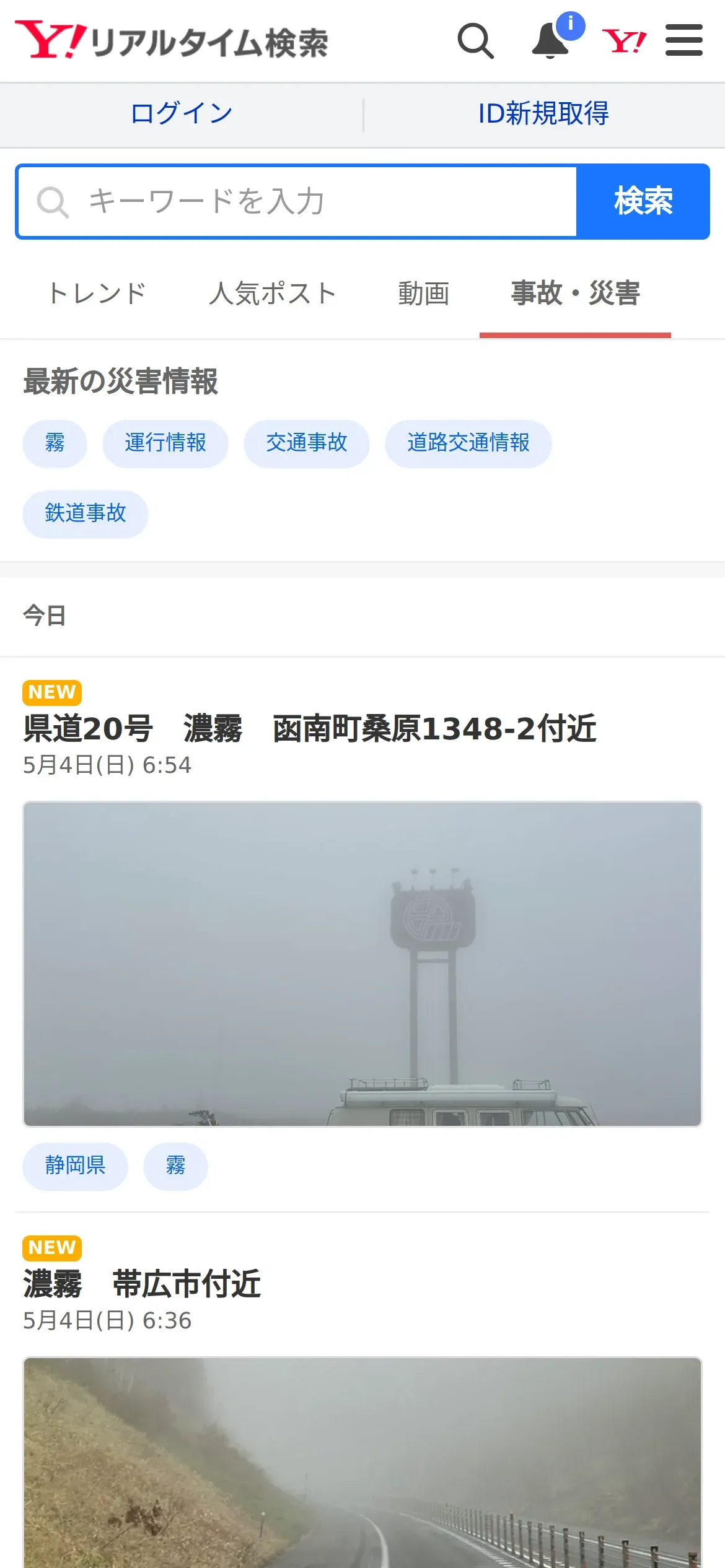Open the Yahoo! リアルタイム検索 logo
The image size is (725, 1568).
[172, 41]
